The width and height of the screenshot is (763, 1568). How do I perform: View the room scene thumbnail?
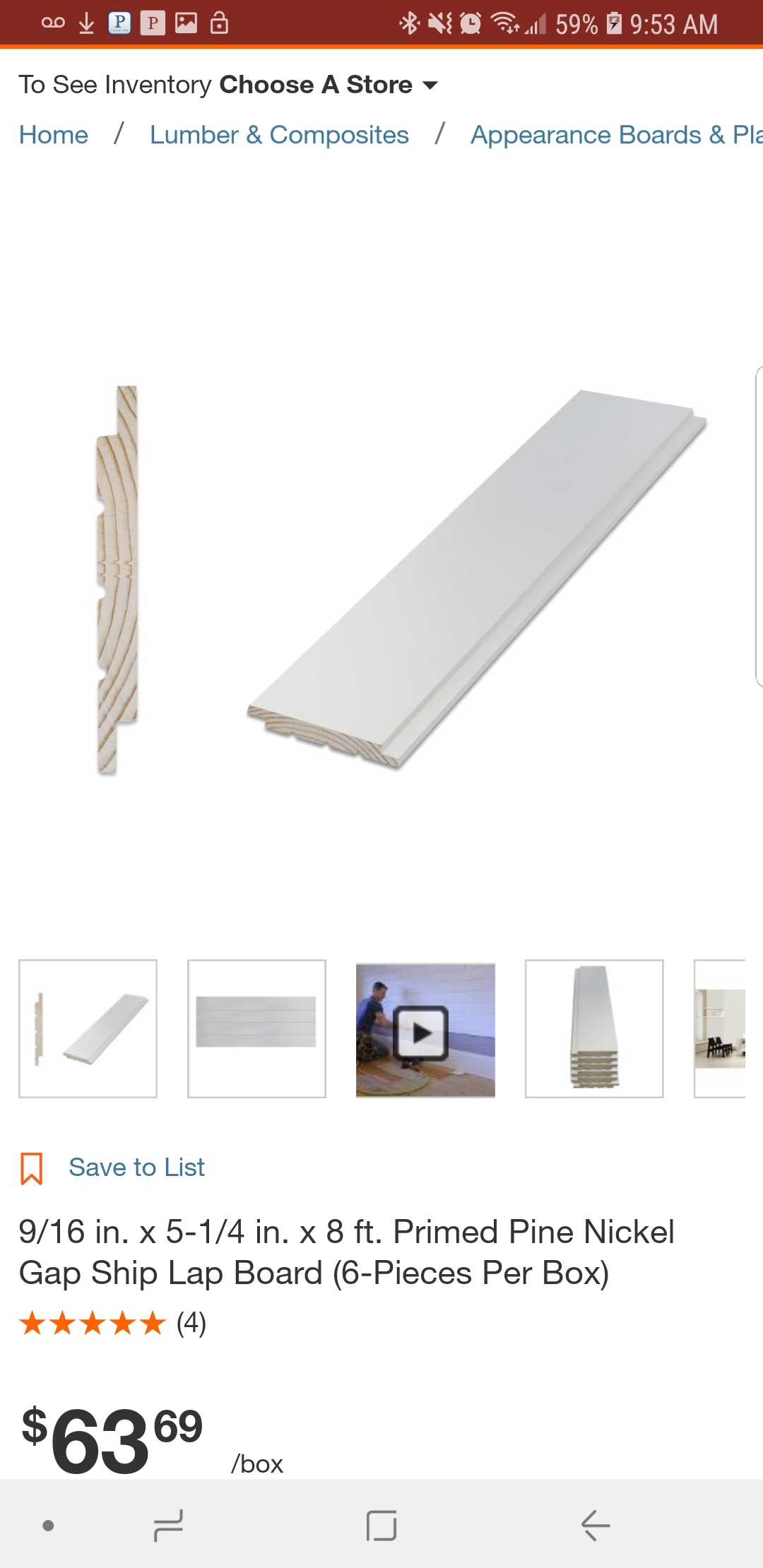click(x=721, y=1028)
